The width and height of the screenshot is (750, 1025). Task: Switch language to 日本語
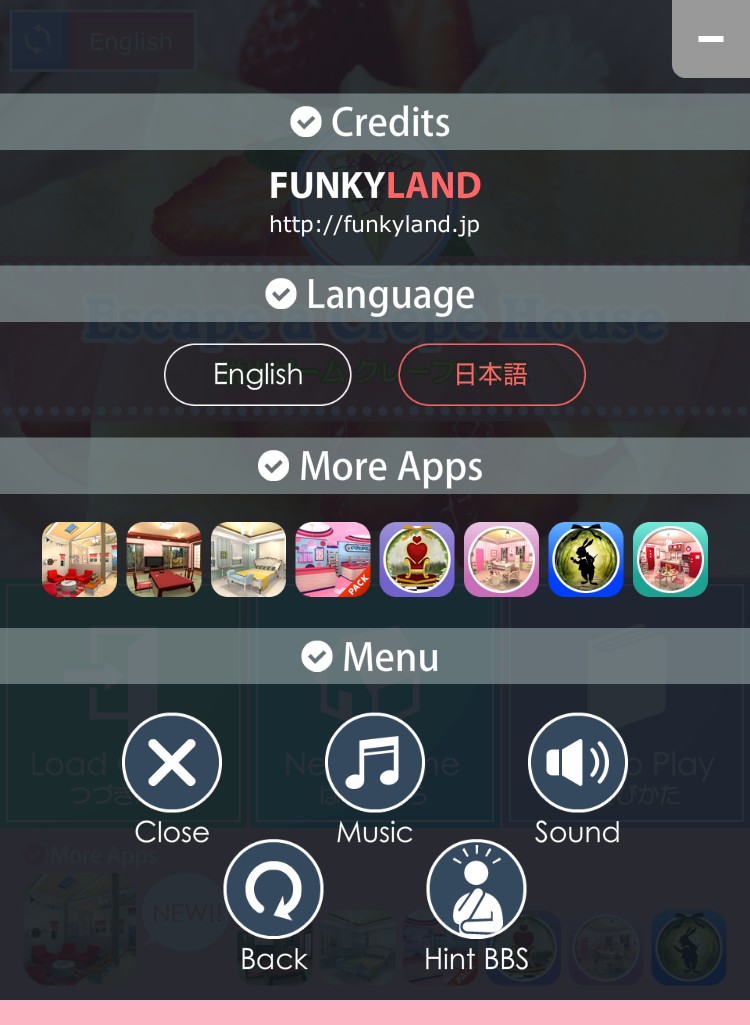(492, 375)
